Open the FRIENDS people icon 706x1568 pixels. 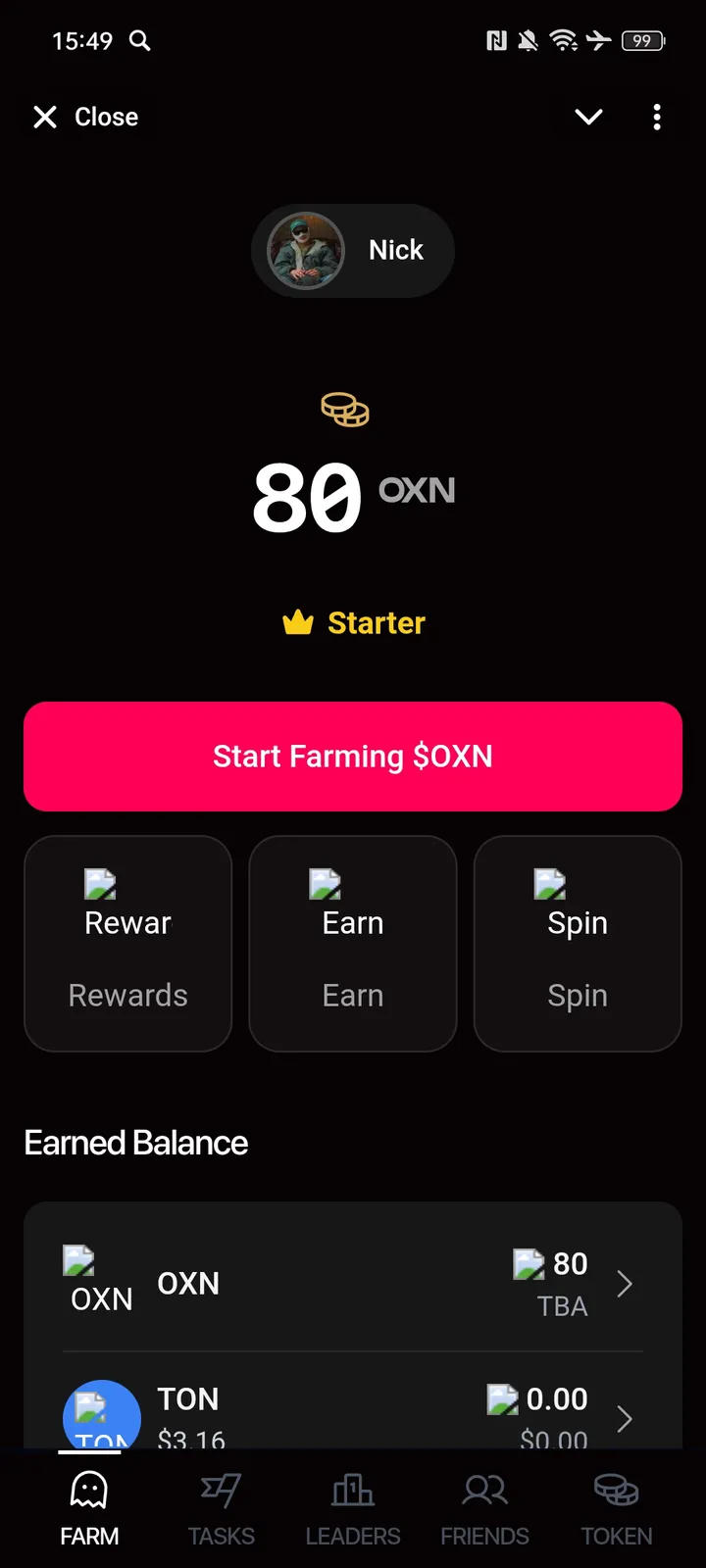pos(484,1489)
